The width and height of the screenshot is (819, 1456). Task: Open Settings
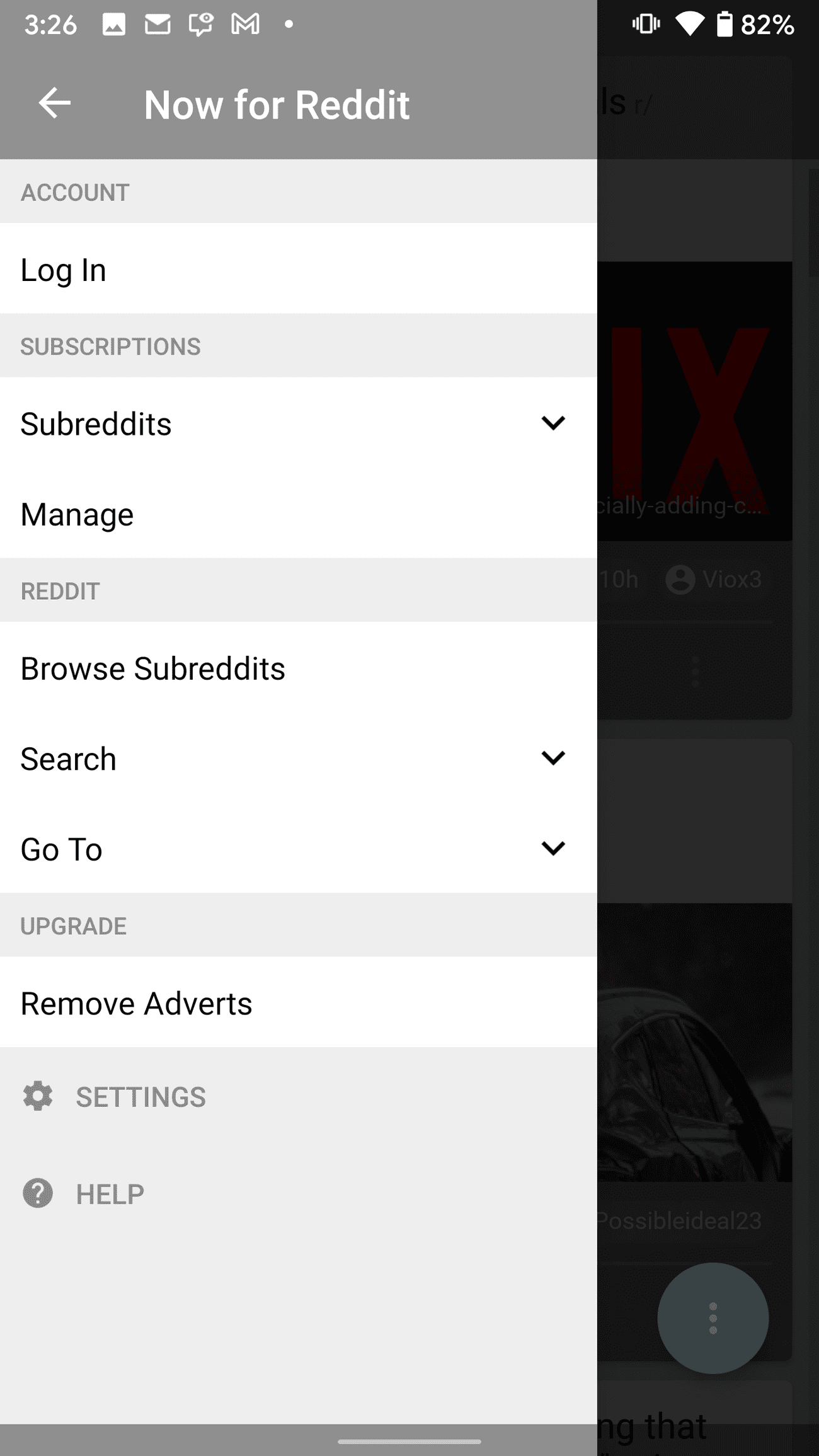[140, 1097]
